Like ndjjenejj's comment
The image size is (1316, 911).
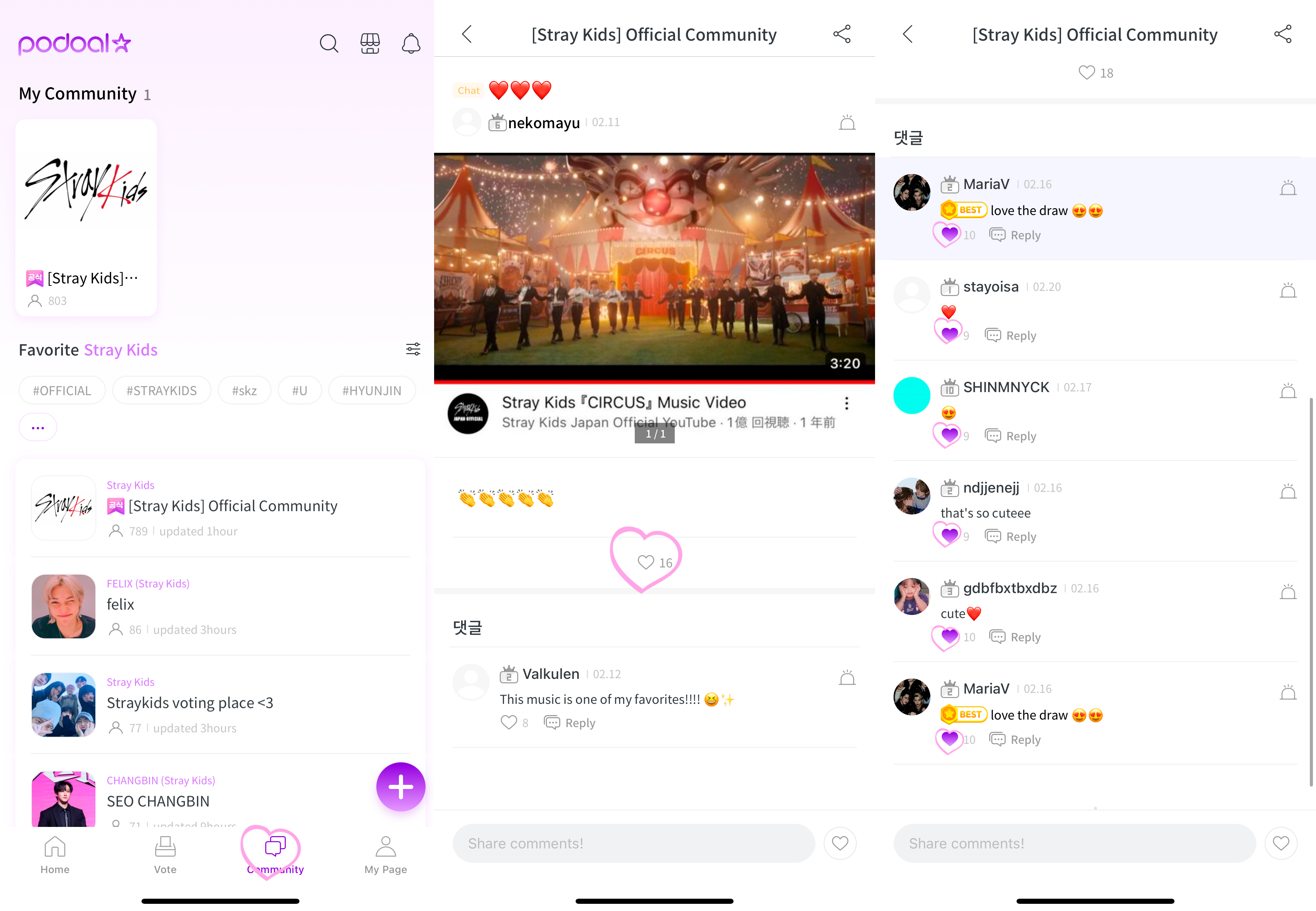950,535
